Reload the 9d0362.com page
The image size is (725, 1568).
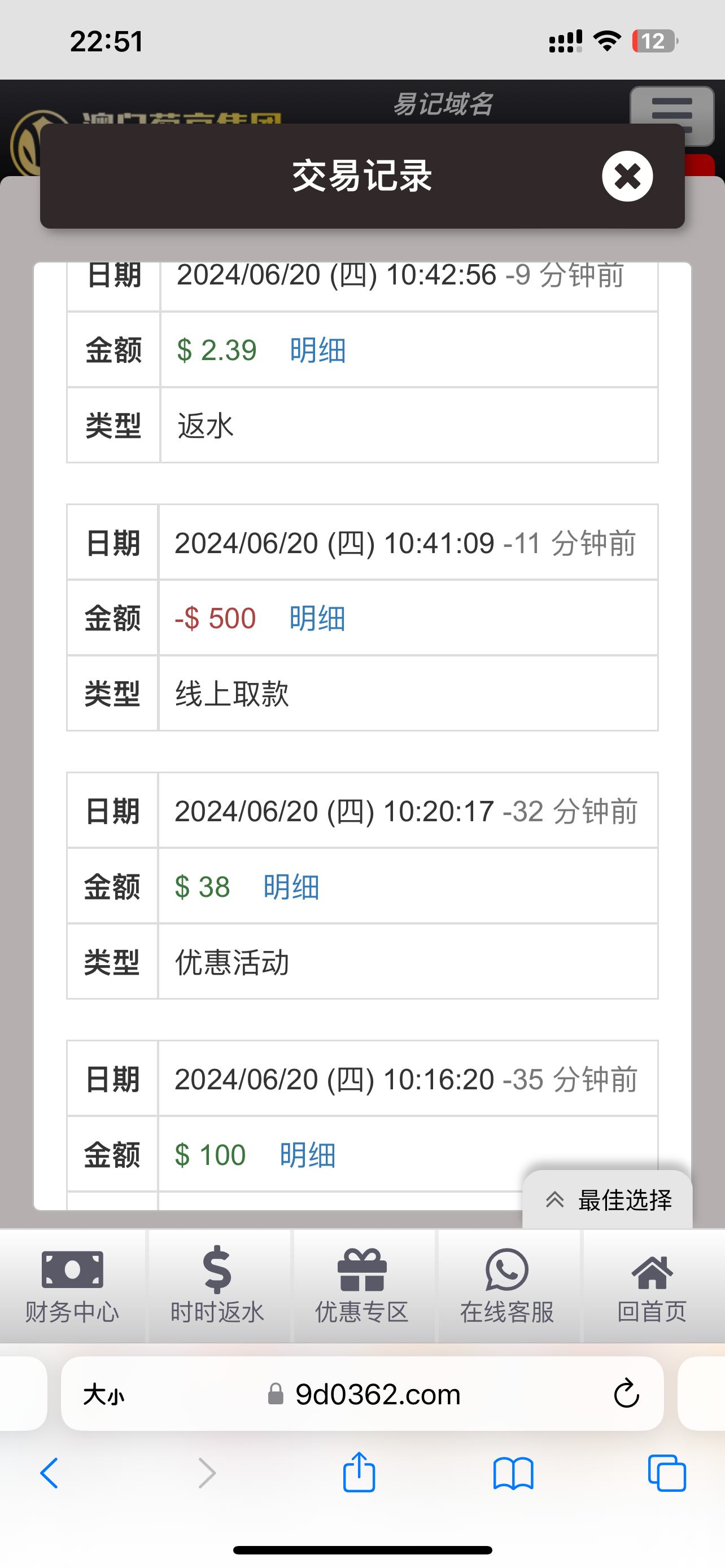626,1395
